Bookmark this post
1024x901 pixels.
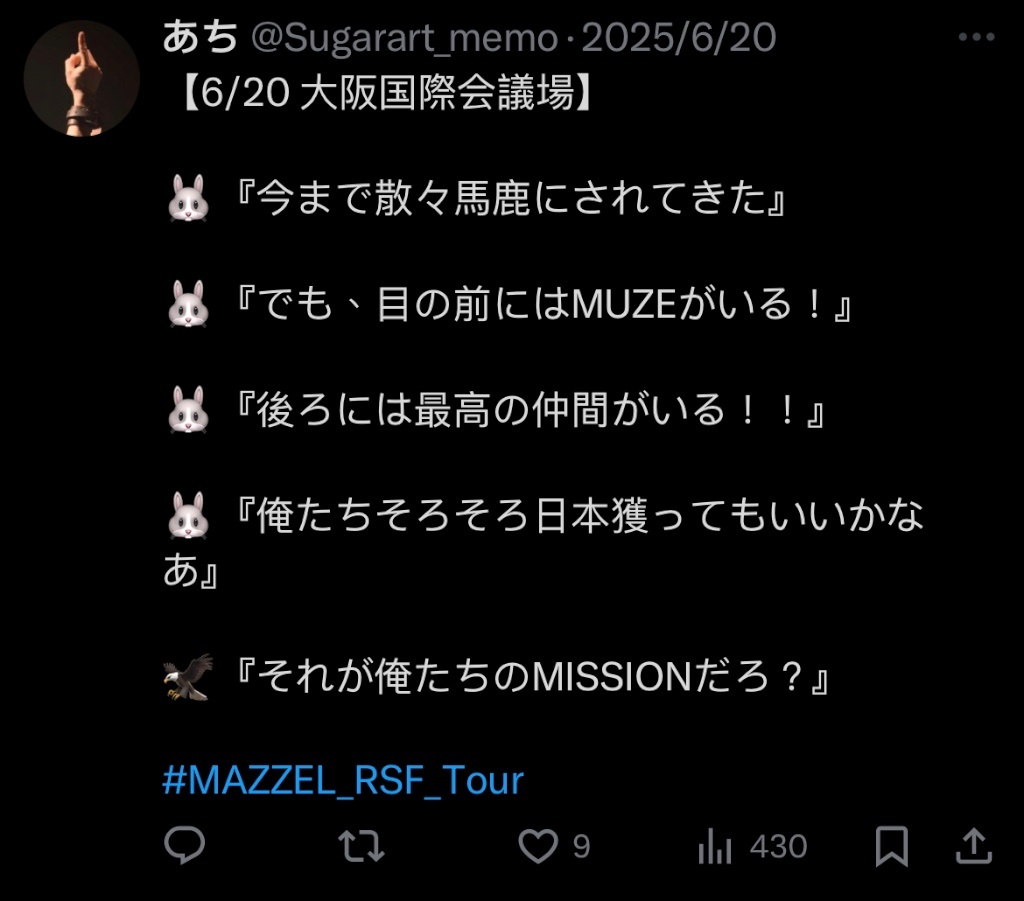pyautogui.click(x=891, y=847)
